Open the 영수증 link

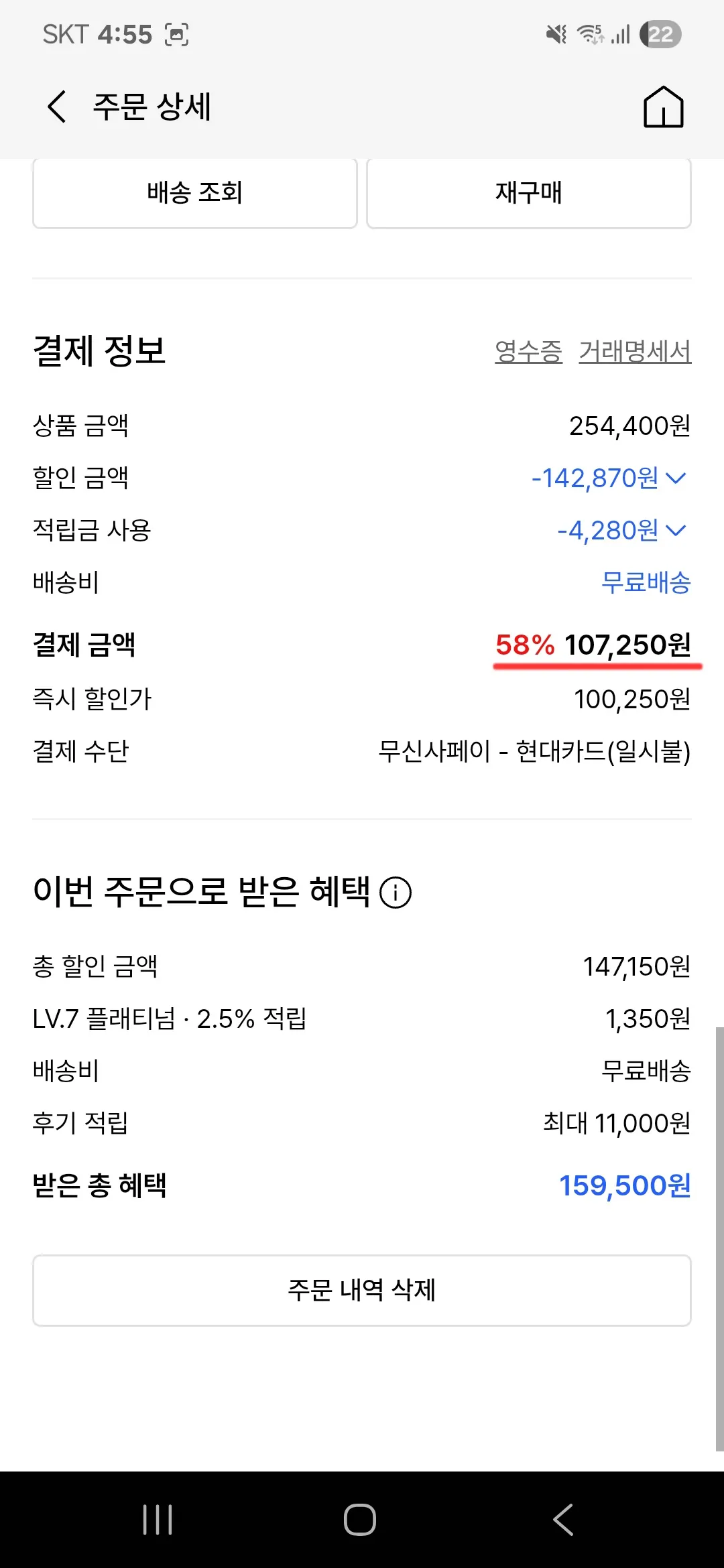coord(528,351)
